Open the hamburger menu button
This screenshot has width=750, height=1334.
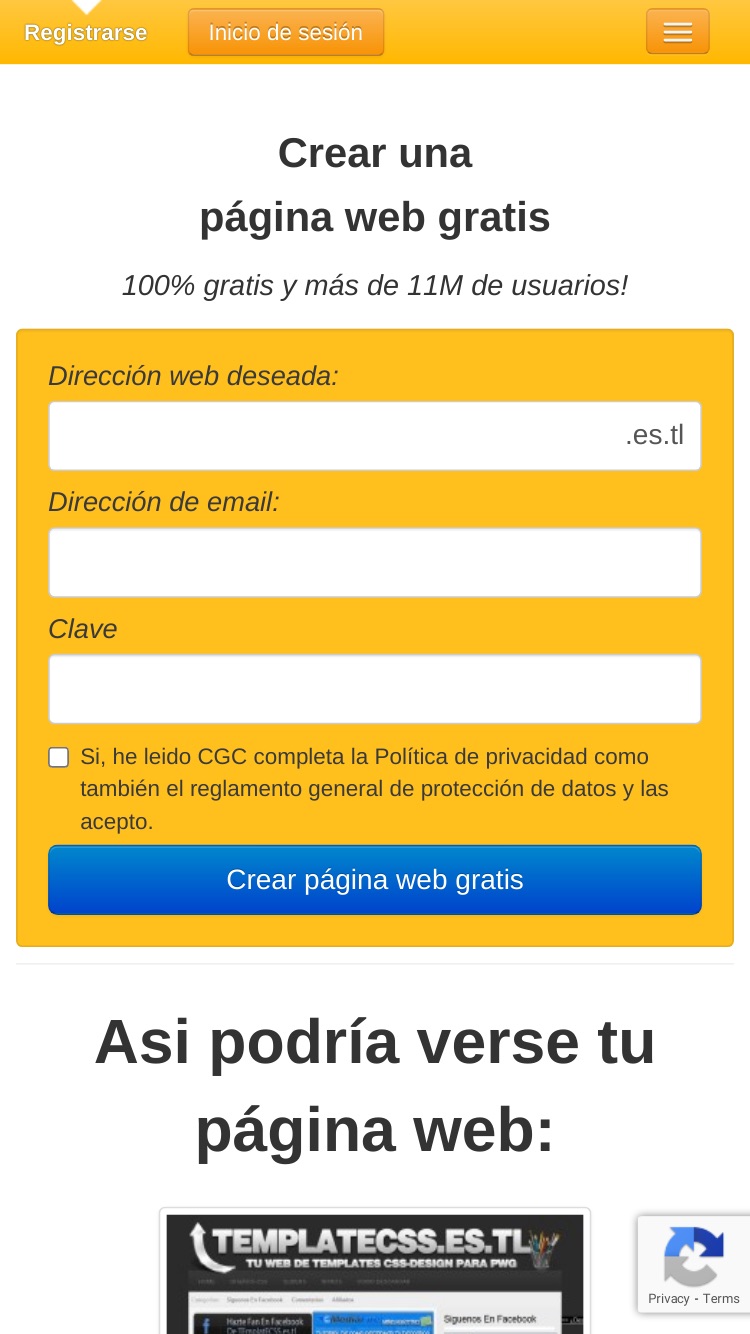coord(677,32)
